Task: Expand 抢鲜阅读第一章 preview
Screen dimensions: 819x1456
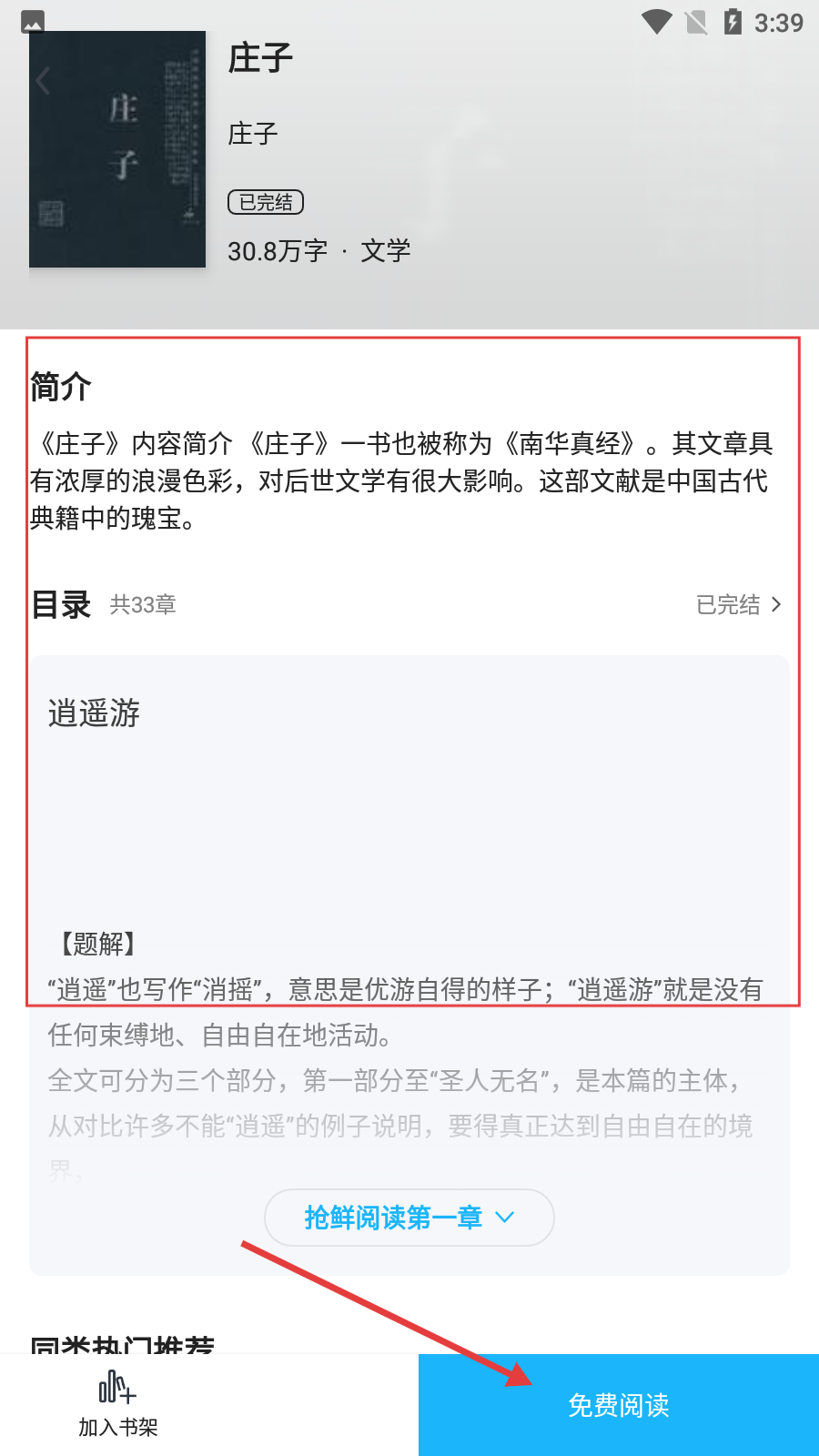Action: click(409, 1218)
